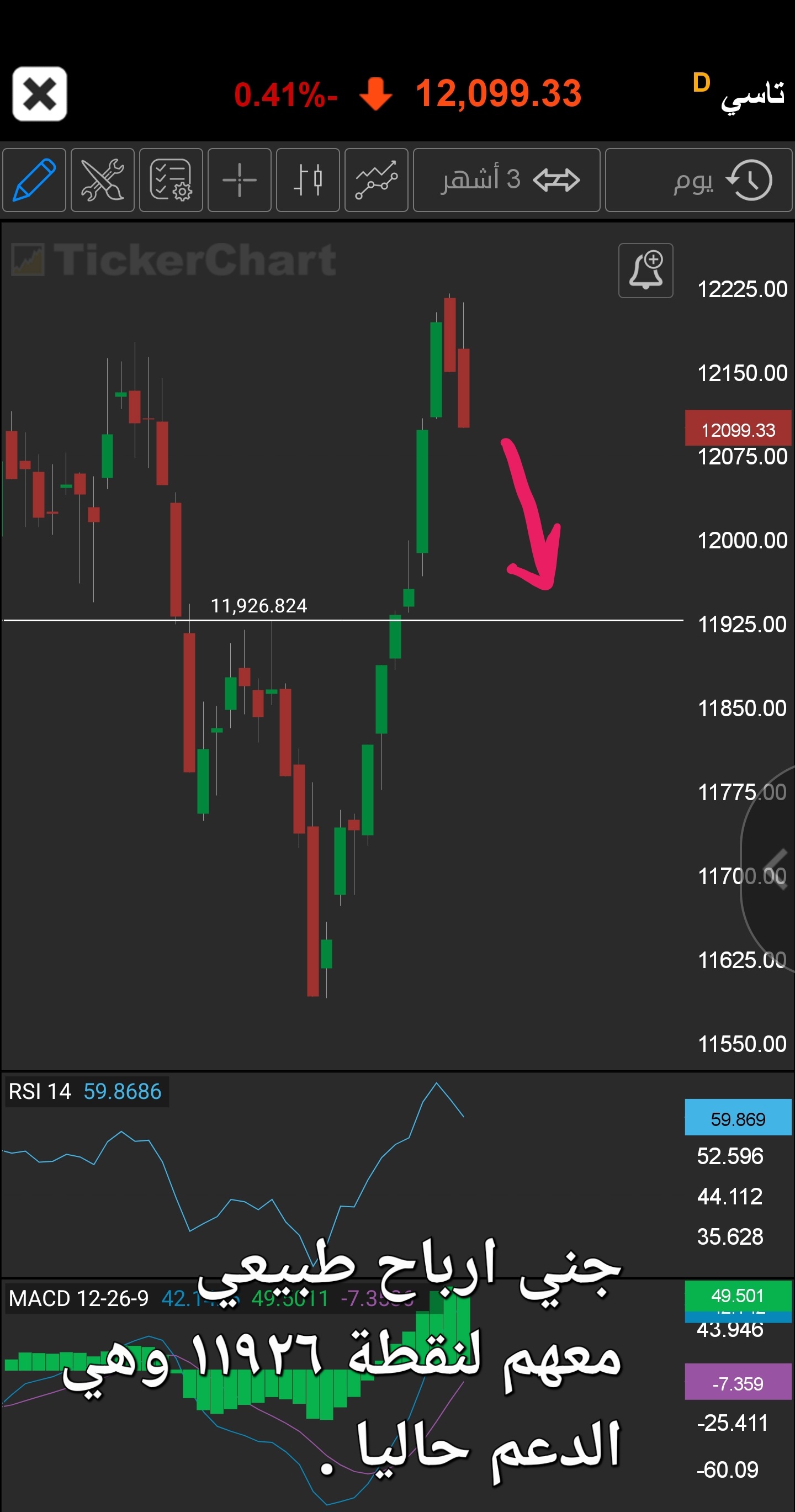Close the chart with the X button
Viewport: 795px width, 1512px height.
(x=39, y=94)
